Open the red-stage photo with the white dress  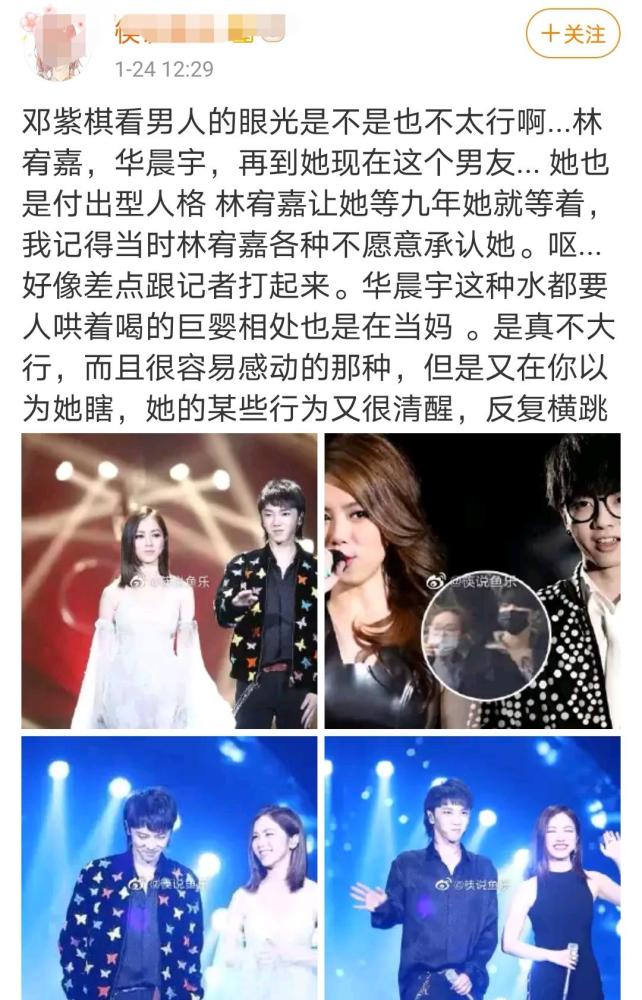coord(169,580)
